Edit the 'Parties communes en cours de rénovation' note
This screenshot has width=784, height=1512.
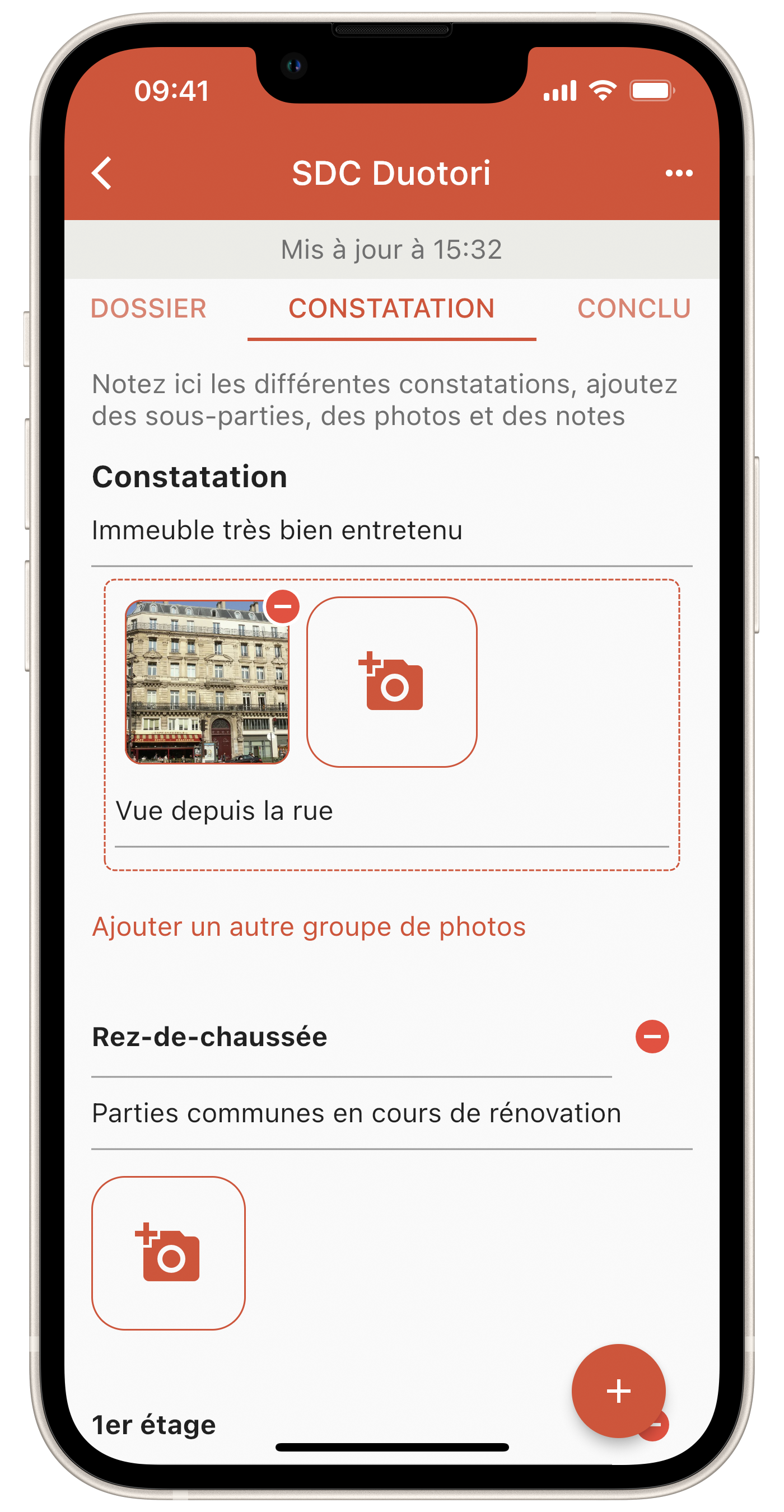coord(391,1113)
